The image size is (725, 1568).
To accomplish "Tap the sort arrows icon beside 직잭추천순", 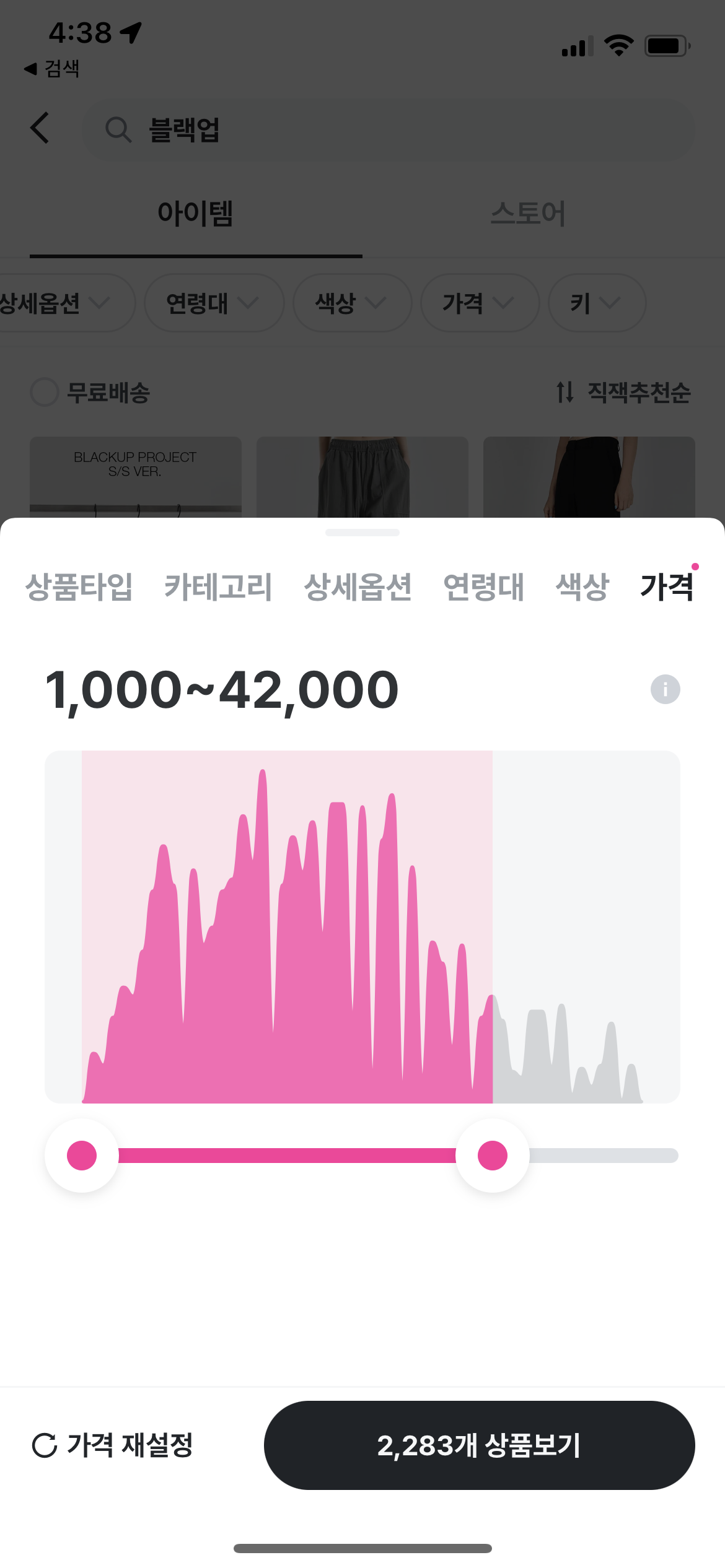I will pyautogui.click(x=566, y=391).
